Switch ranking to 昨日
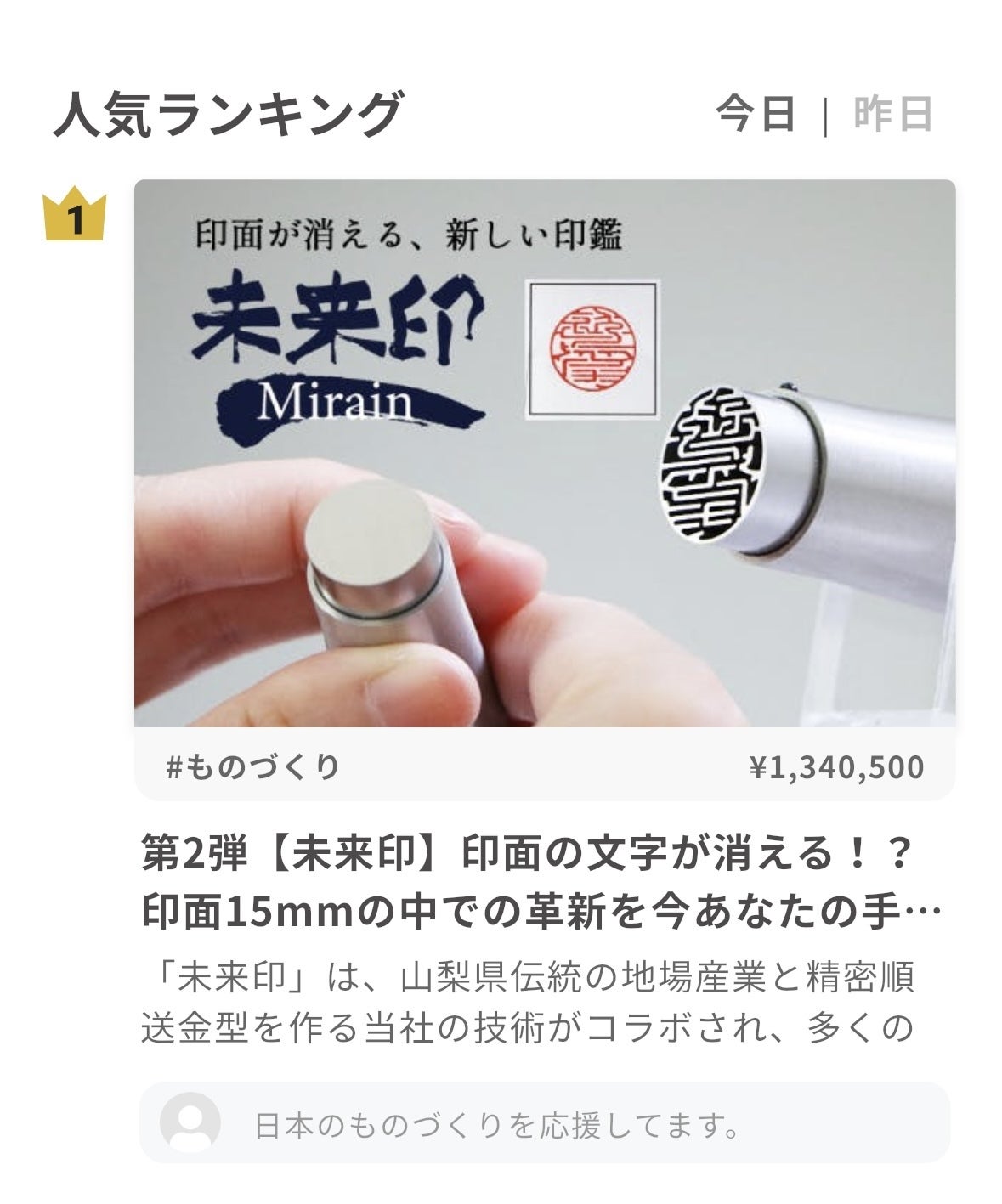 click(892, 115)
